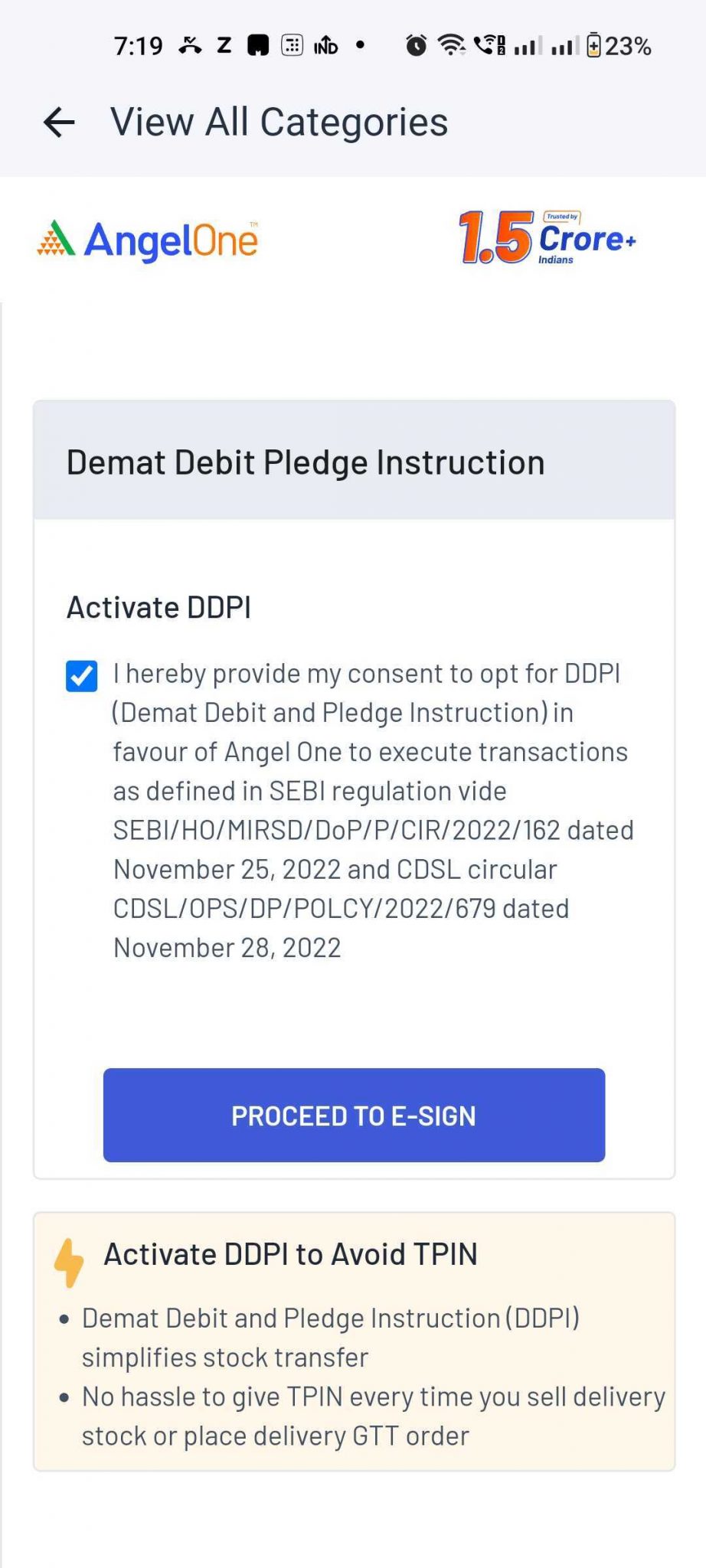This screenshot has width=706, height=1568.
Task: Open the View All Categories screen title
Action: (278, 121)
